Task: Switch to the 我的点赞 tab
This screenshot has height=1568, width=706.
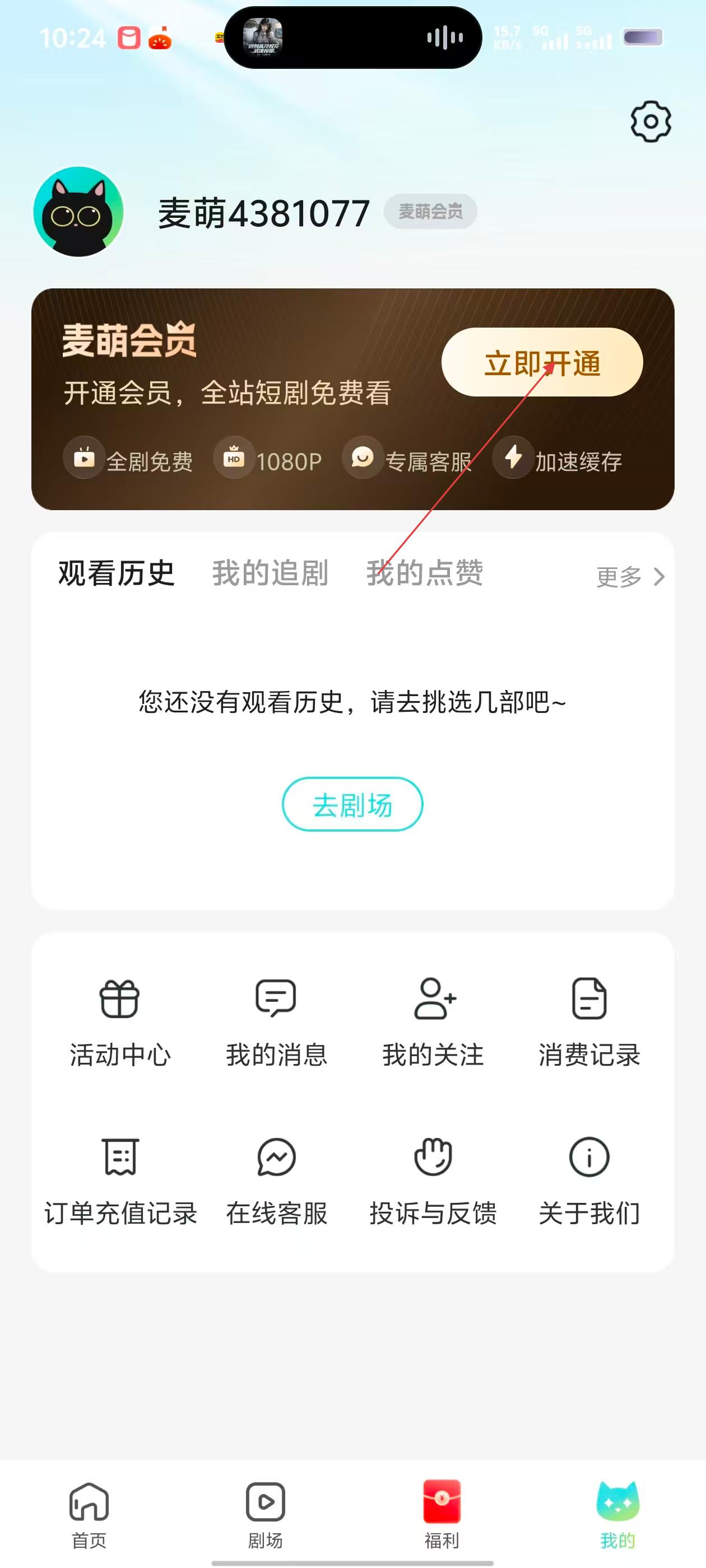Action: (x=425, y=573)
